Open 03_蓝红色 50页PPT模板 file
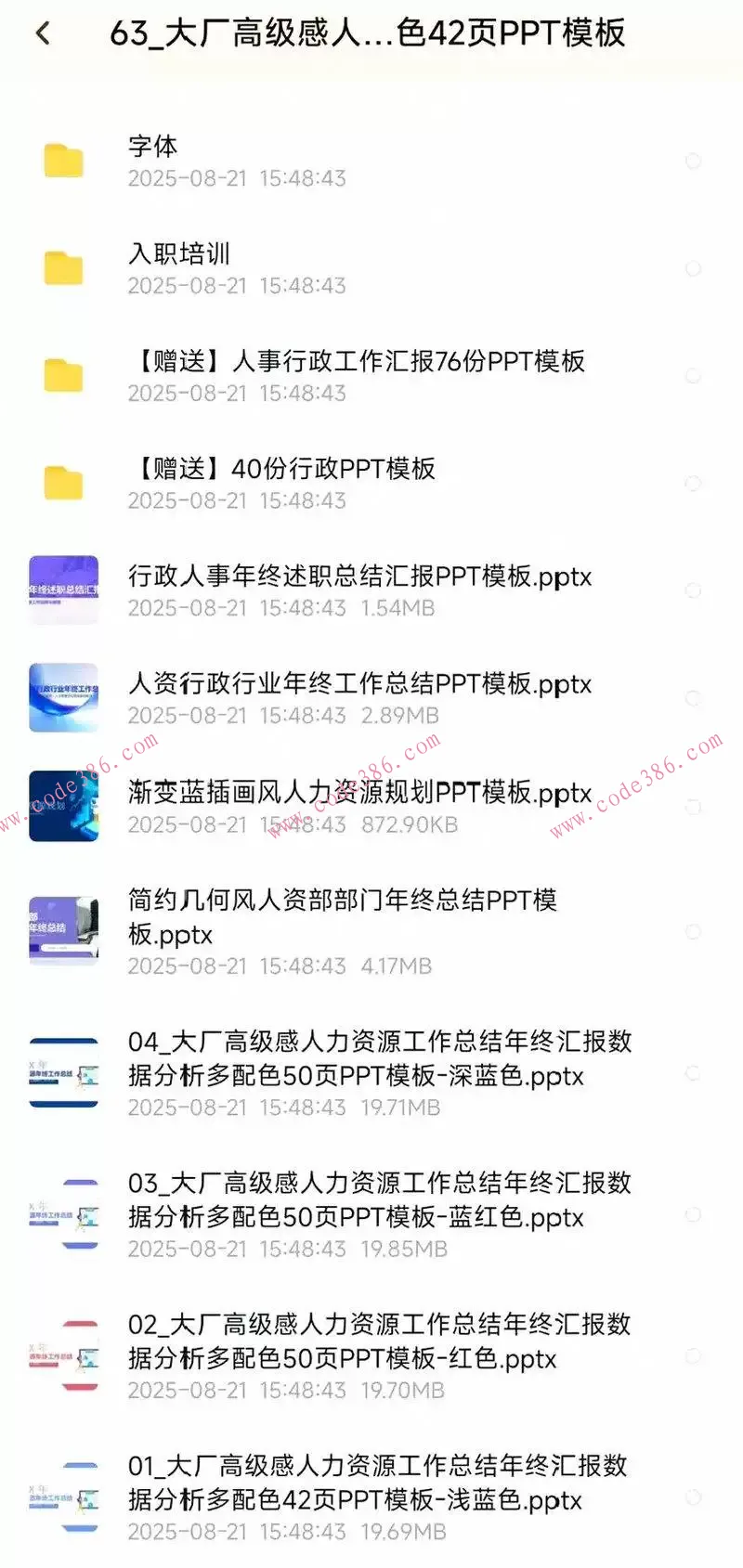 click(x=371, y=1201)
